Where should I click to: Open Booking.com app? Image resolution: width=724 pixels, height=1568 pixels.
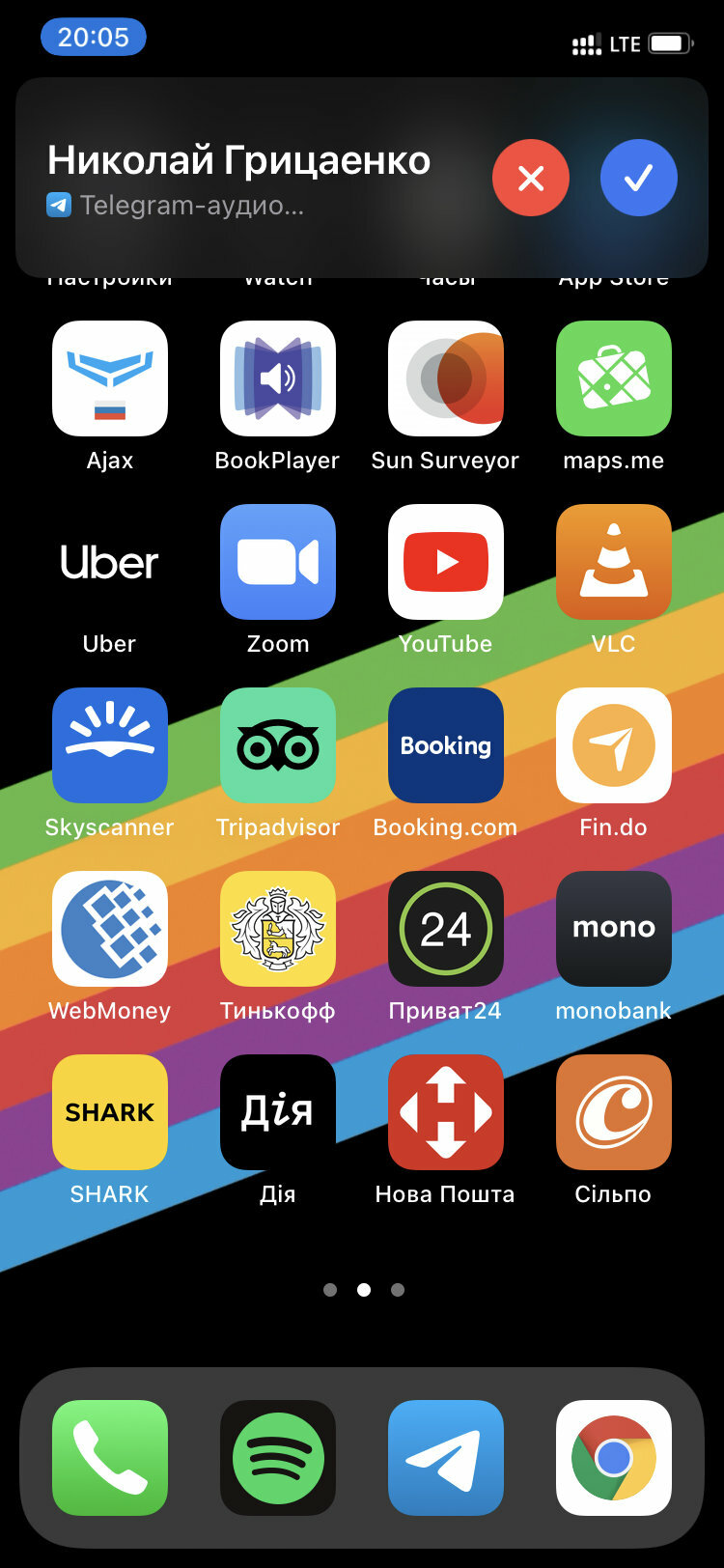click(x=446, y=745)
